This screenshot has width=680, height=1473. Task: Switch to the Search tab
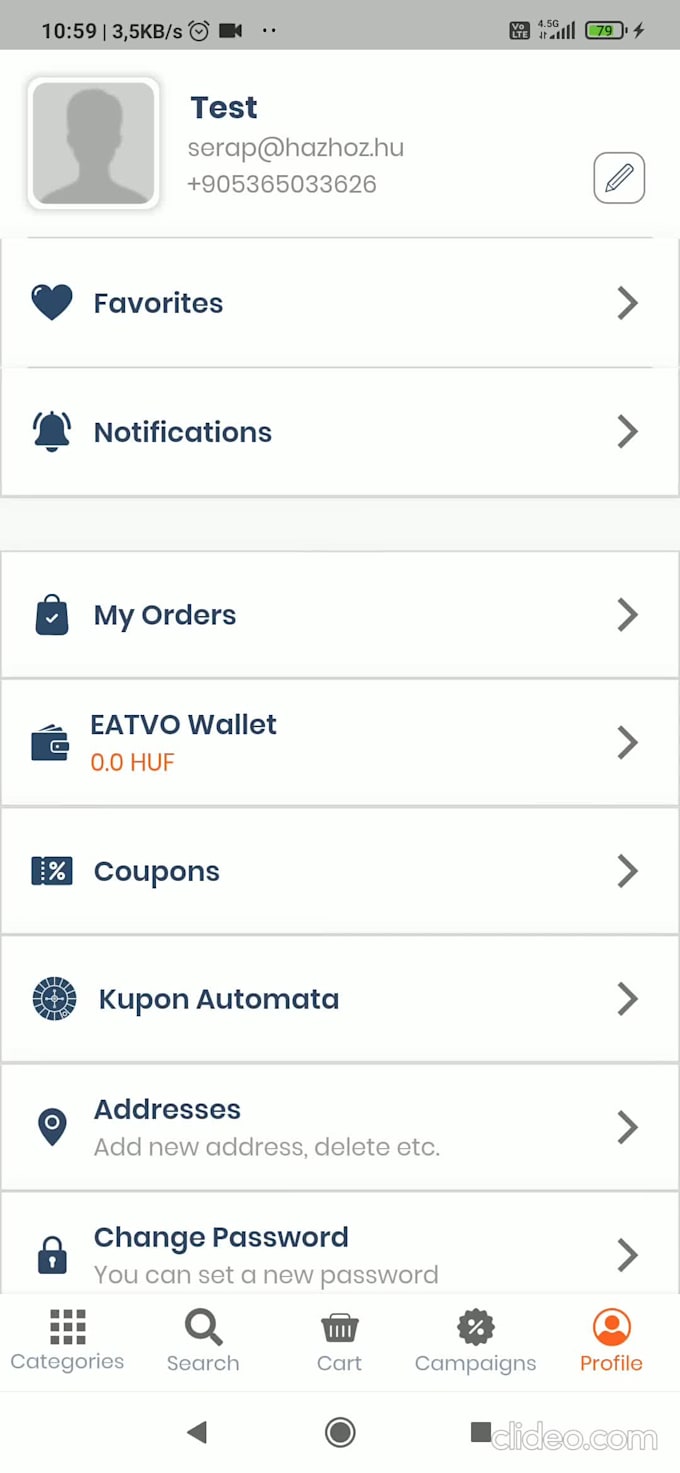tap(203, 1341)
